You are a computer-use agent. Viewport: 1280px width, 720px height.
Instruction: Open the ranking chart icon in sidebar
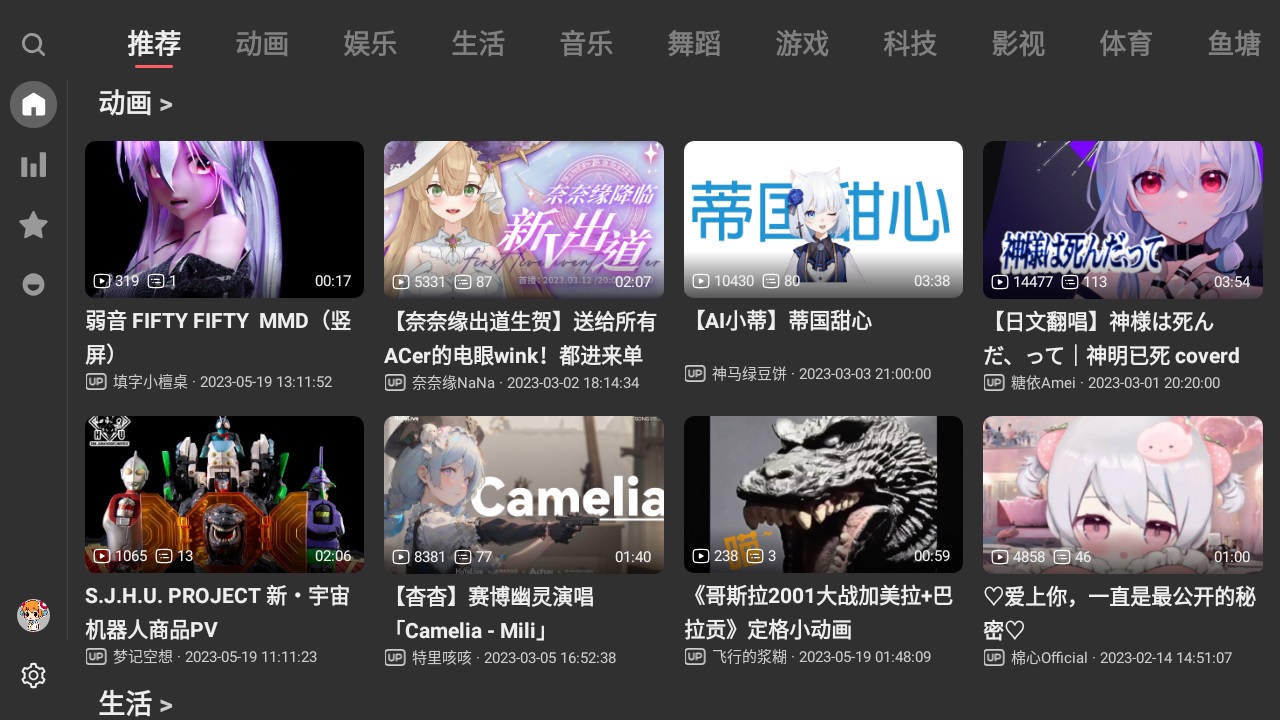(33, 165)
